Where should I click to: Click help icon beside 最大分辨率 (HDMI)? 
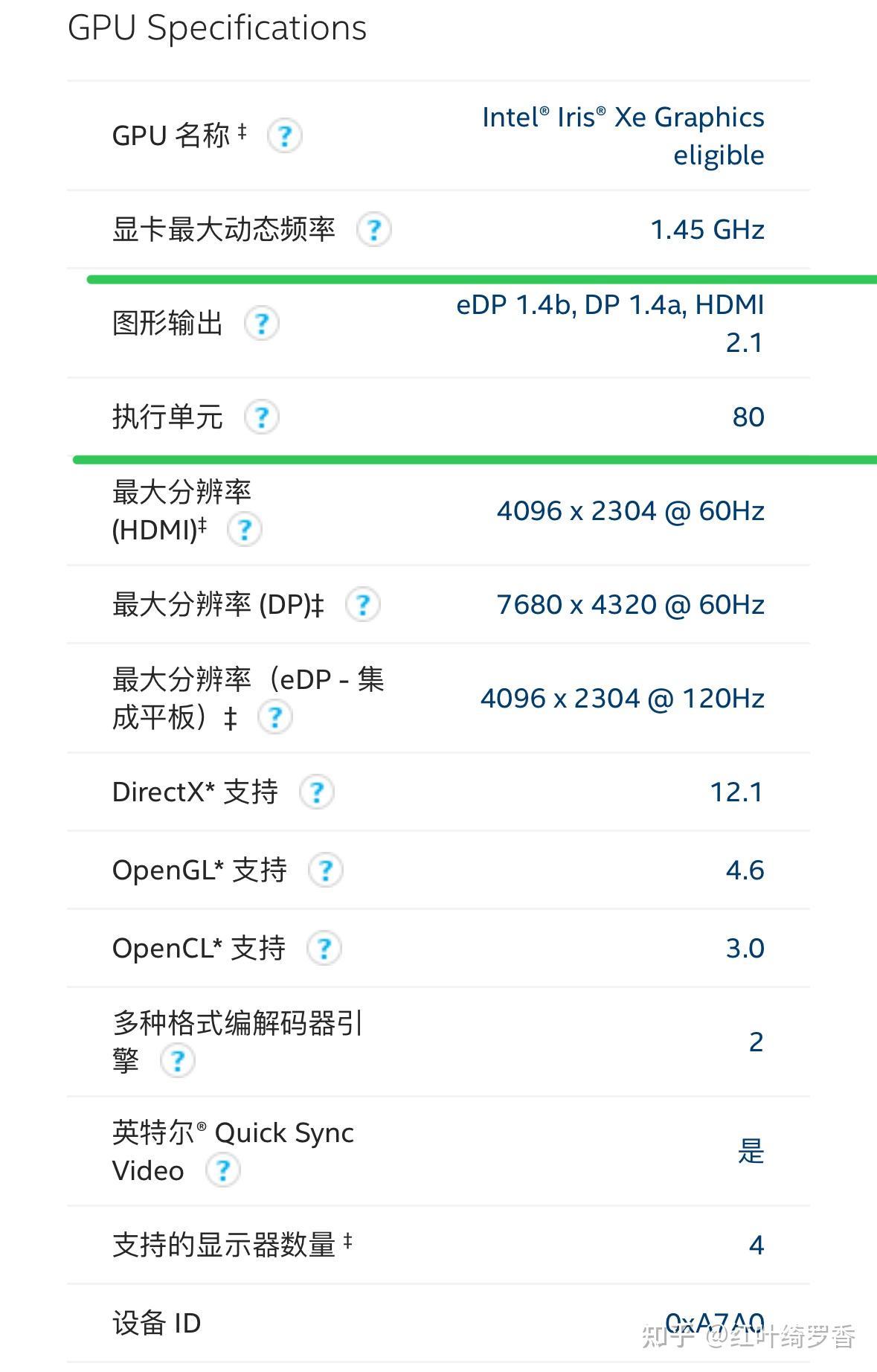point(245,530)
